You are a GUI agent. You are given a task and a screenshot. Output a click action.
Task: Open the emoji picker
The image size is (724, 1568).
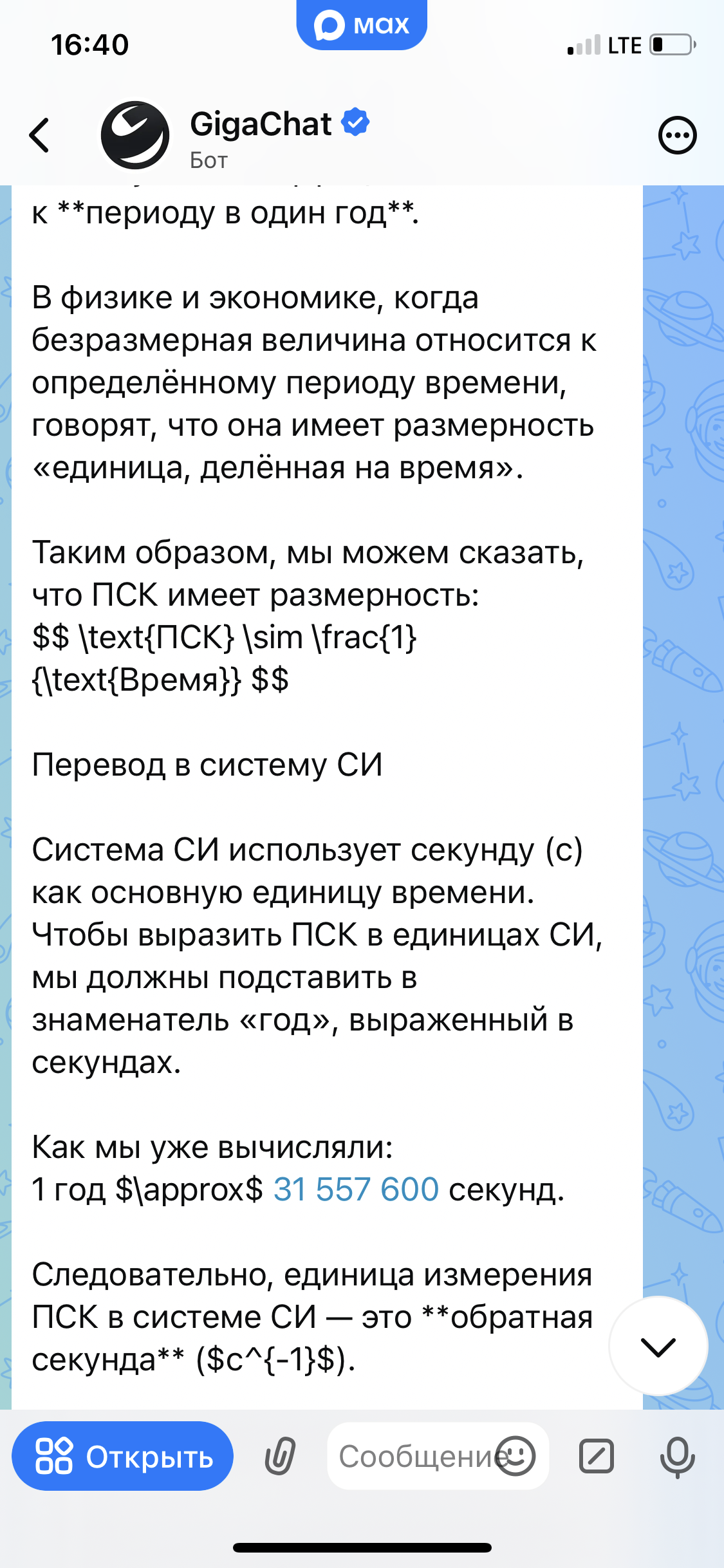tap(515, 1456)
